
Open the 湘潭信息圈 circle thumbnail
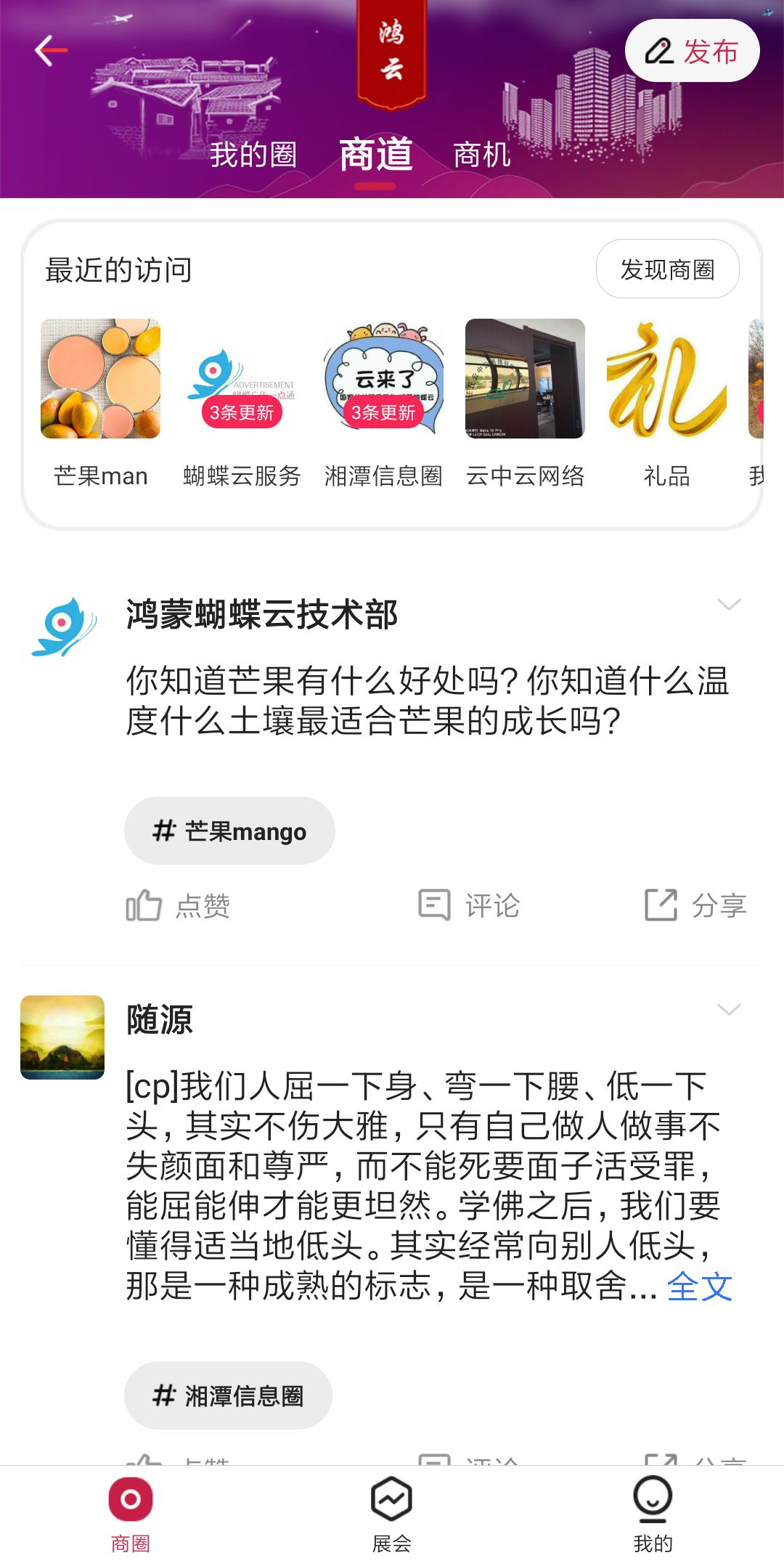(383, 379)
